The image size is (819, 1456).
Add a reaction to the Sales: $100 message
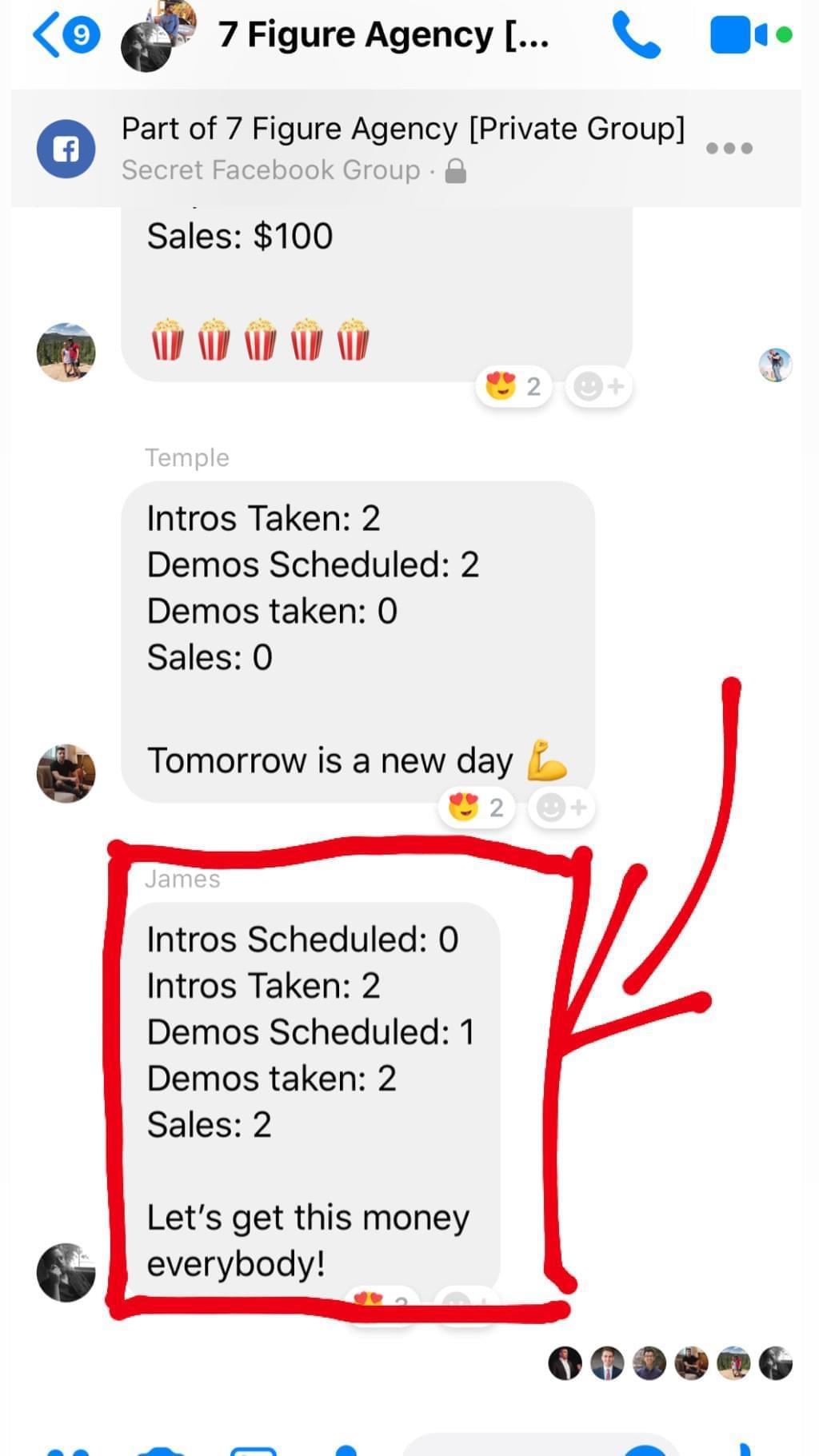pos(599,387)
